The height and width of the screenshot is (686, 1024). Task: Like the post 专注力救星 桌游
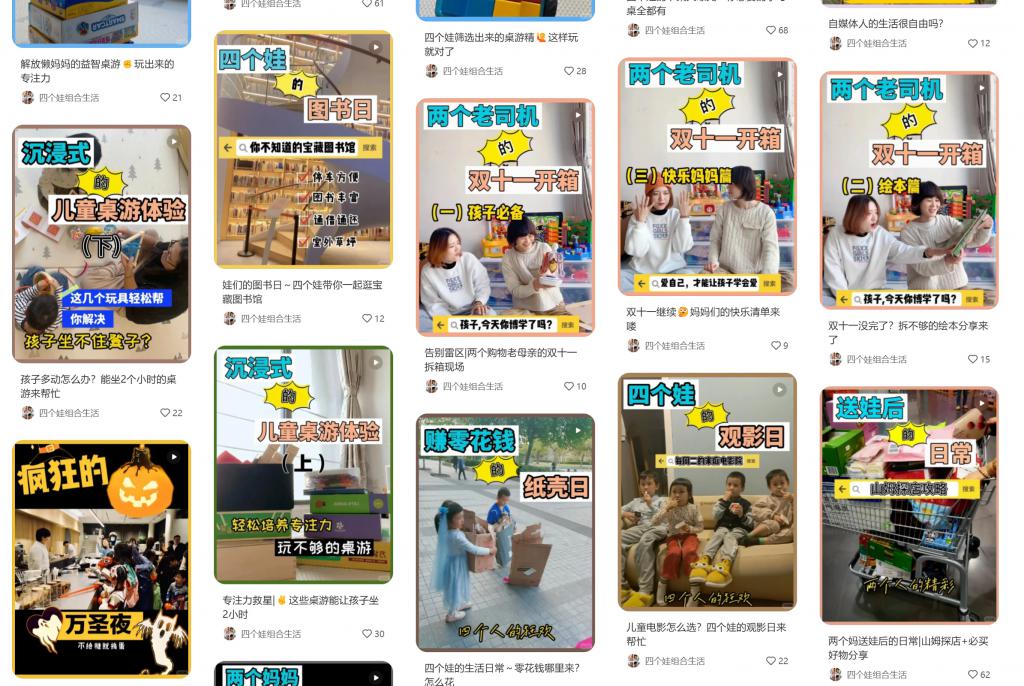click(368, 634)
